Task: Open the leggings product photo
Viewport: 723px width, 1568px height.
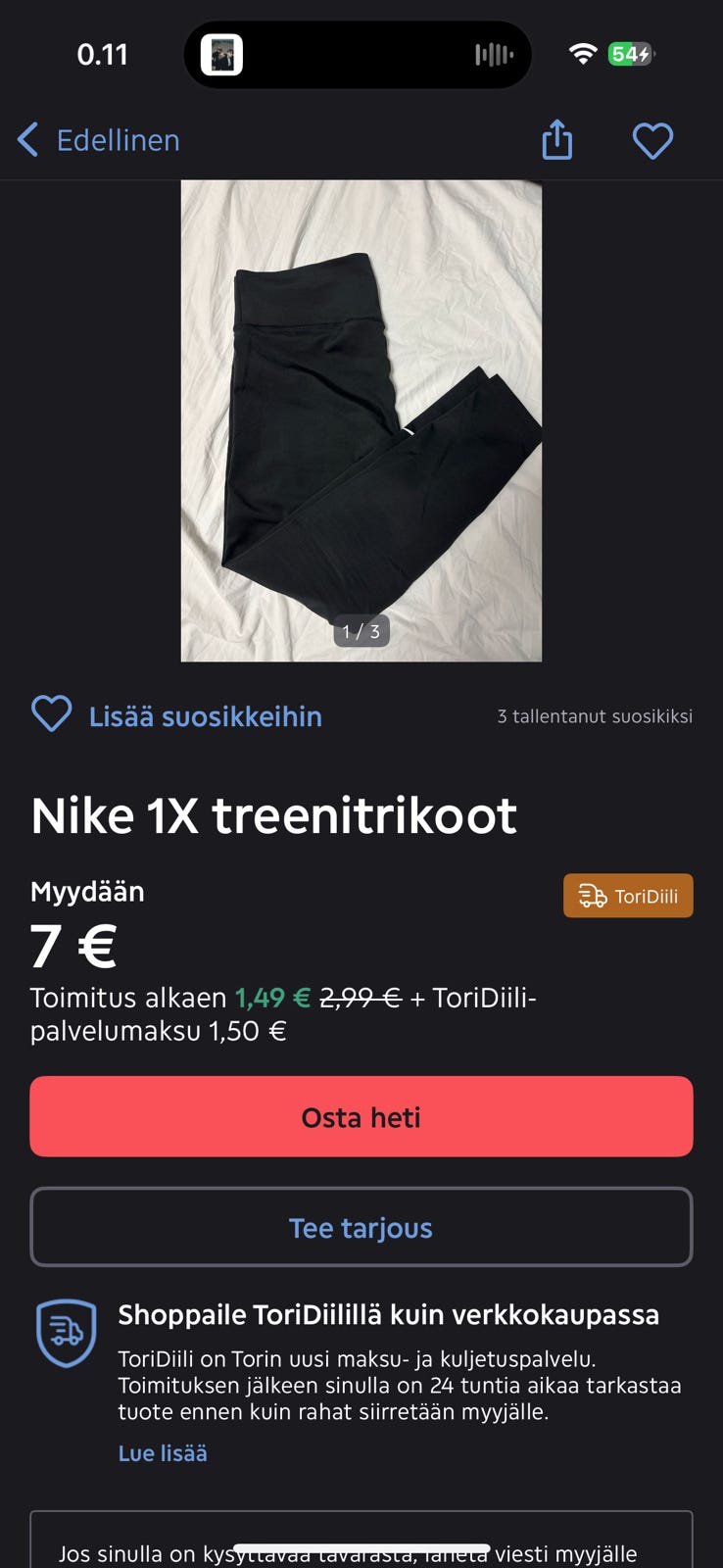Action: 361,420
